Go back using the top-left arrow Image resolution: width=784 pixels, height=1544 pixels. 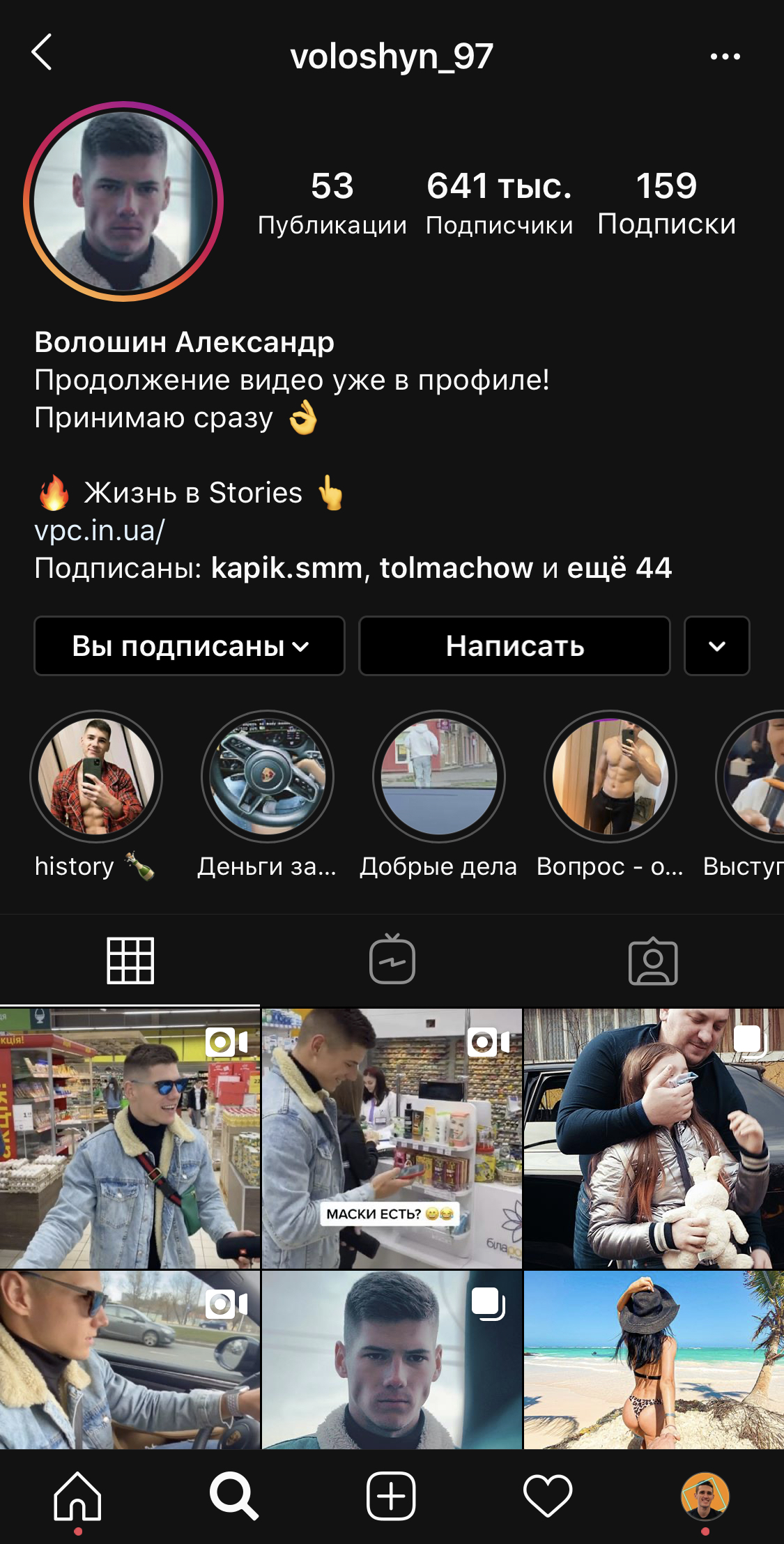point(42,53)
